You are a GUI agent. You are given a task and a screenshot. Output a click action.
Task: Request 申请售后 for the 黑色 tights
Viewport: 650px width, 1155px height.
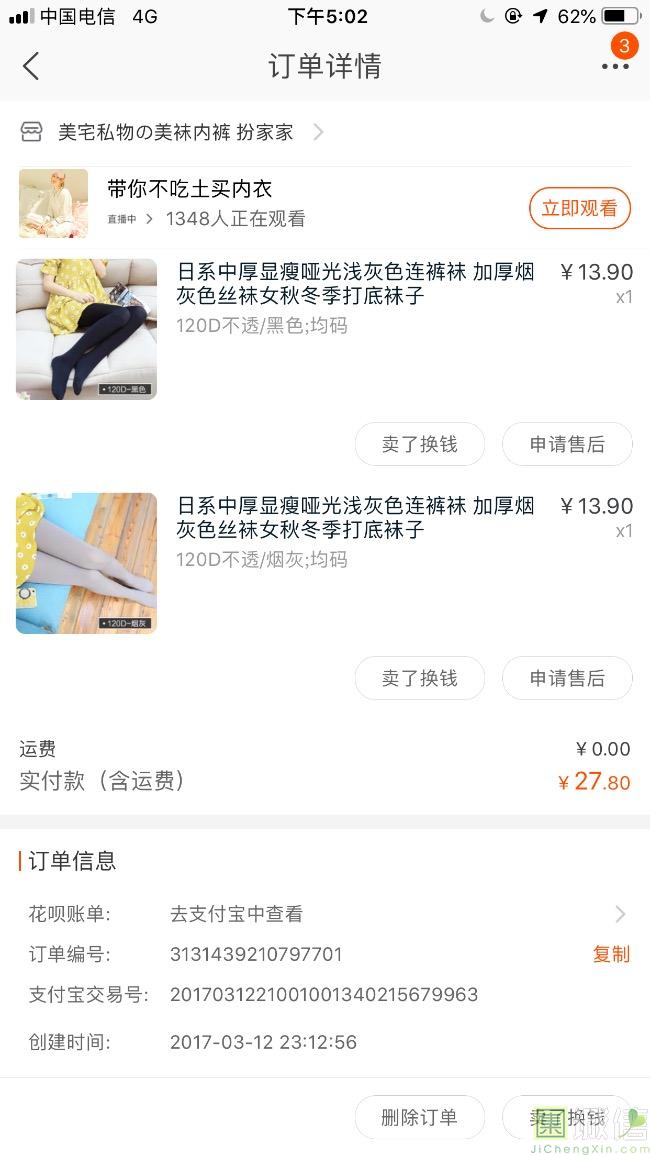click(567, 445)
